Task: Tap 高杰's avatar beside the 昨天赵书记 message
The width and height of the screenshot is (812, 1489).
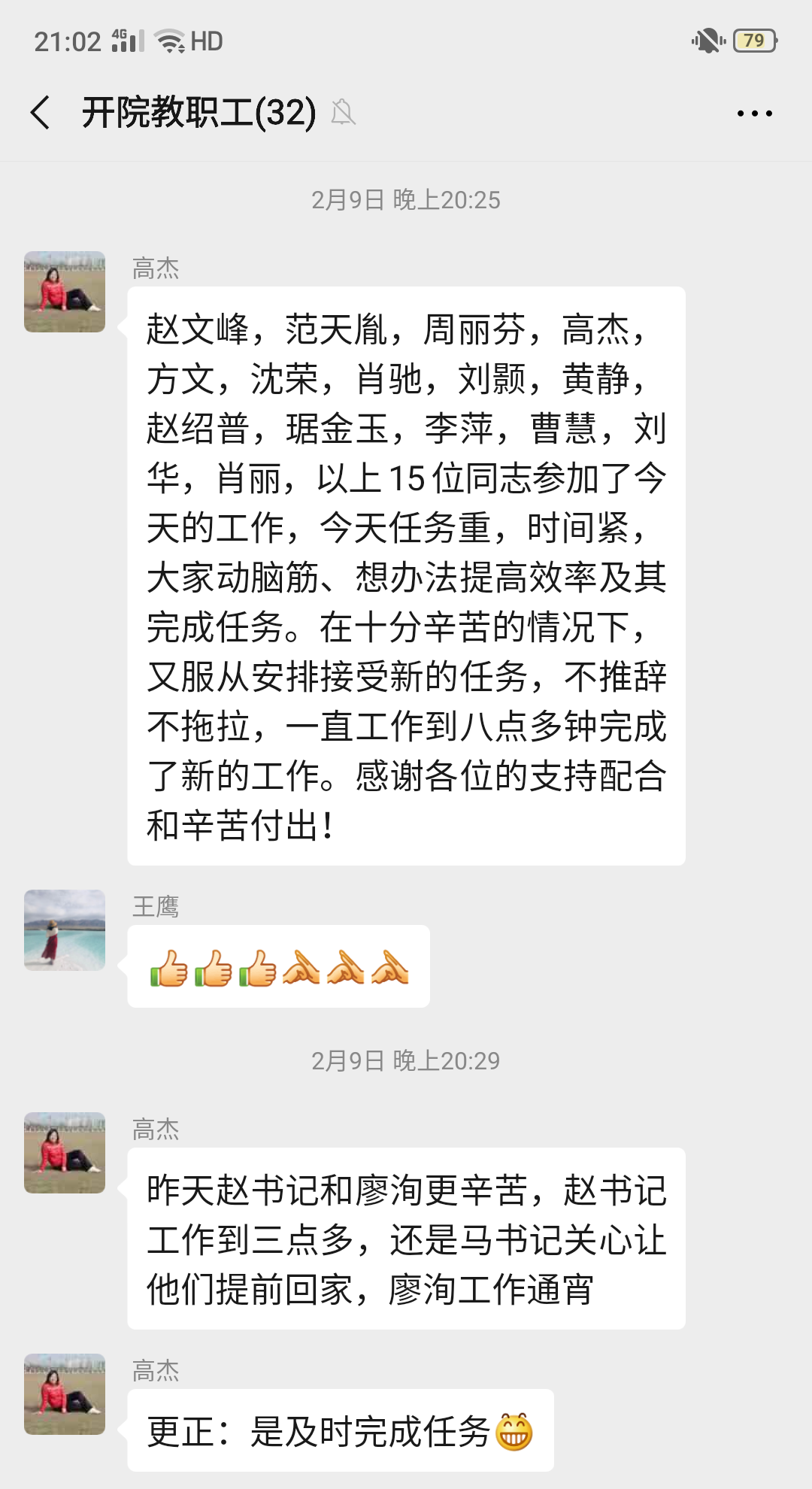Action: click(65, 1153)
